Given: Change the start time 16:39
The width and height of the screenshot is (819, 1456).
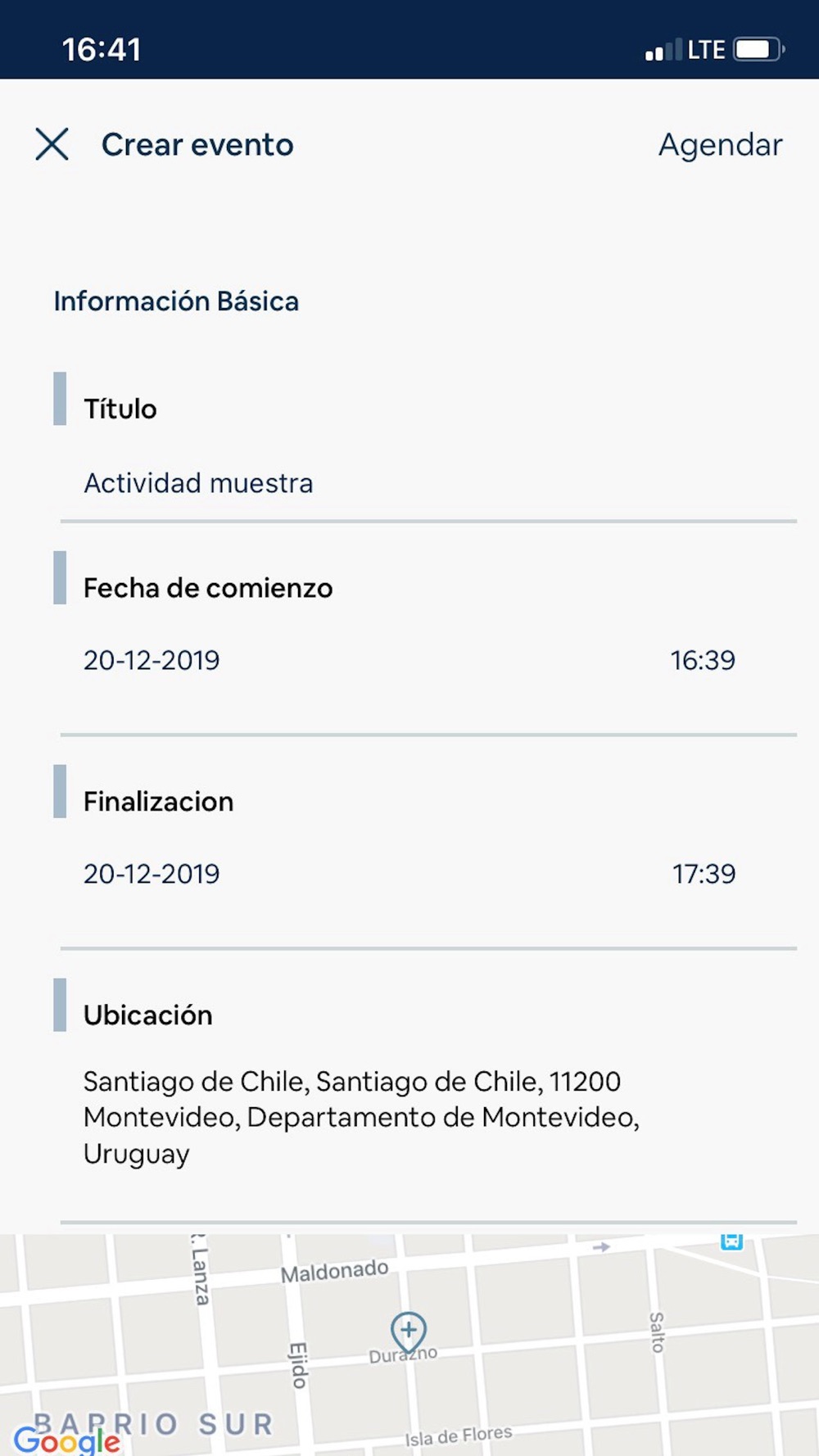Looking at the screenshot, I should [x=702, y=660].
